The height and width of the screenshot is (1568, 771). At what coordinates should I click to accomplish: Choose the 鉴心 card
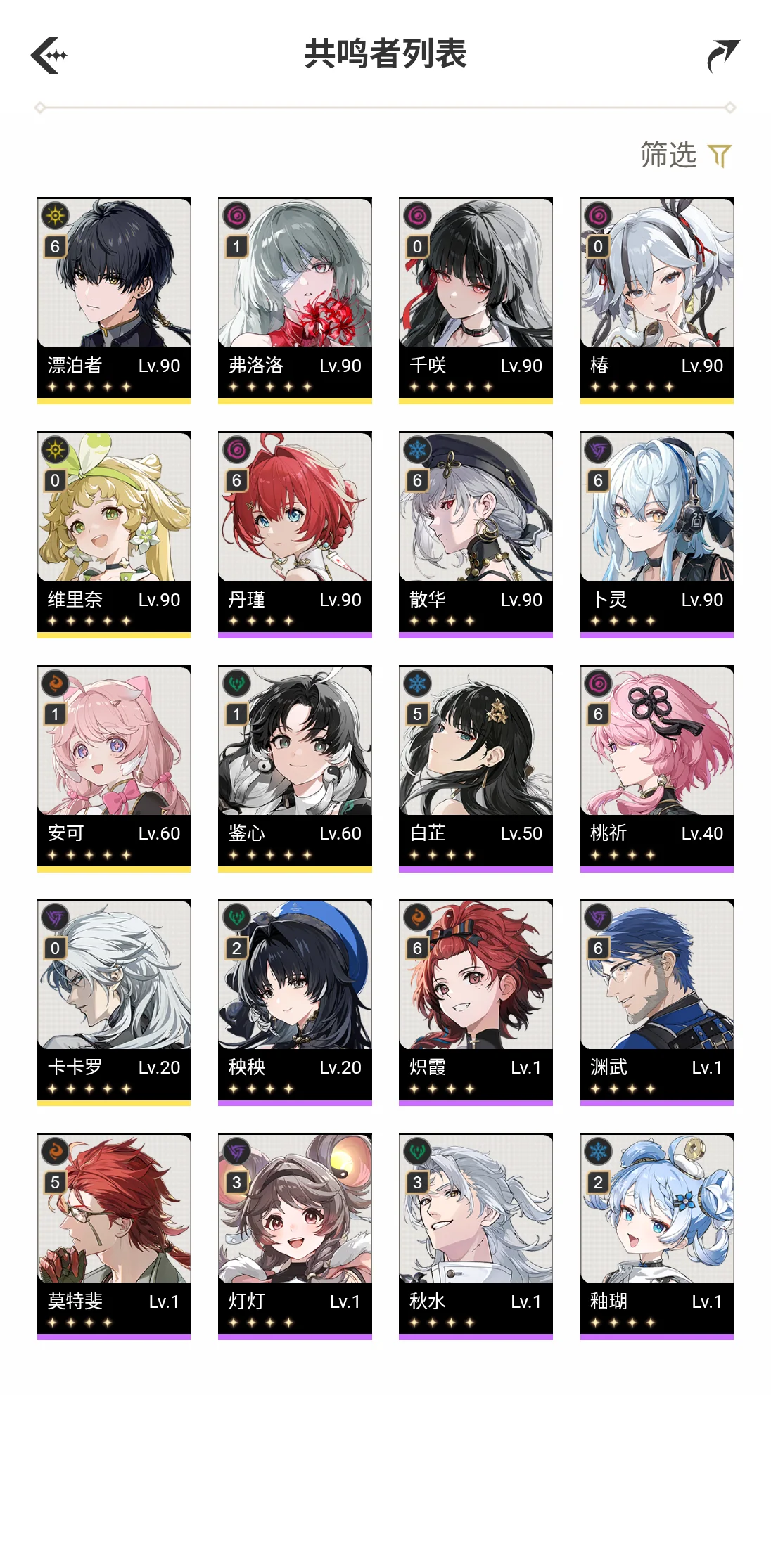click(295, 767)
